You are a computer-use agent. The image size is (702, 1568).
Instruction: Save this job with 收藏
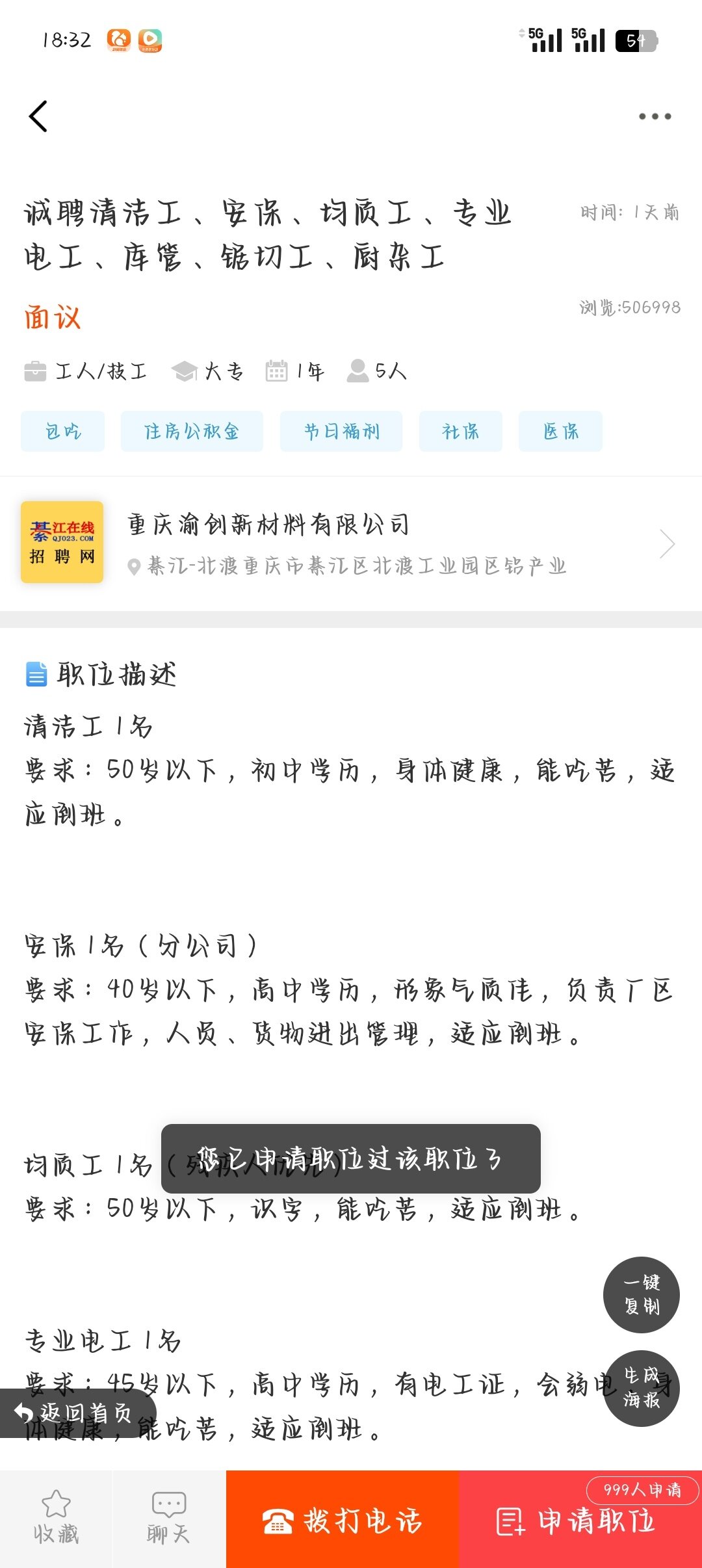[56, 1519]
